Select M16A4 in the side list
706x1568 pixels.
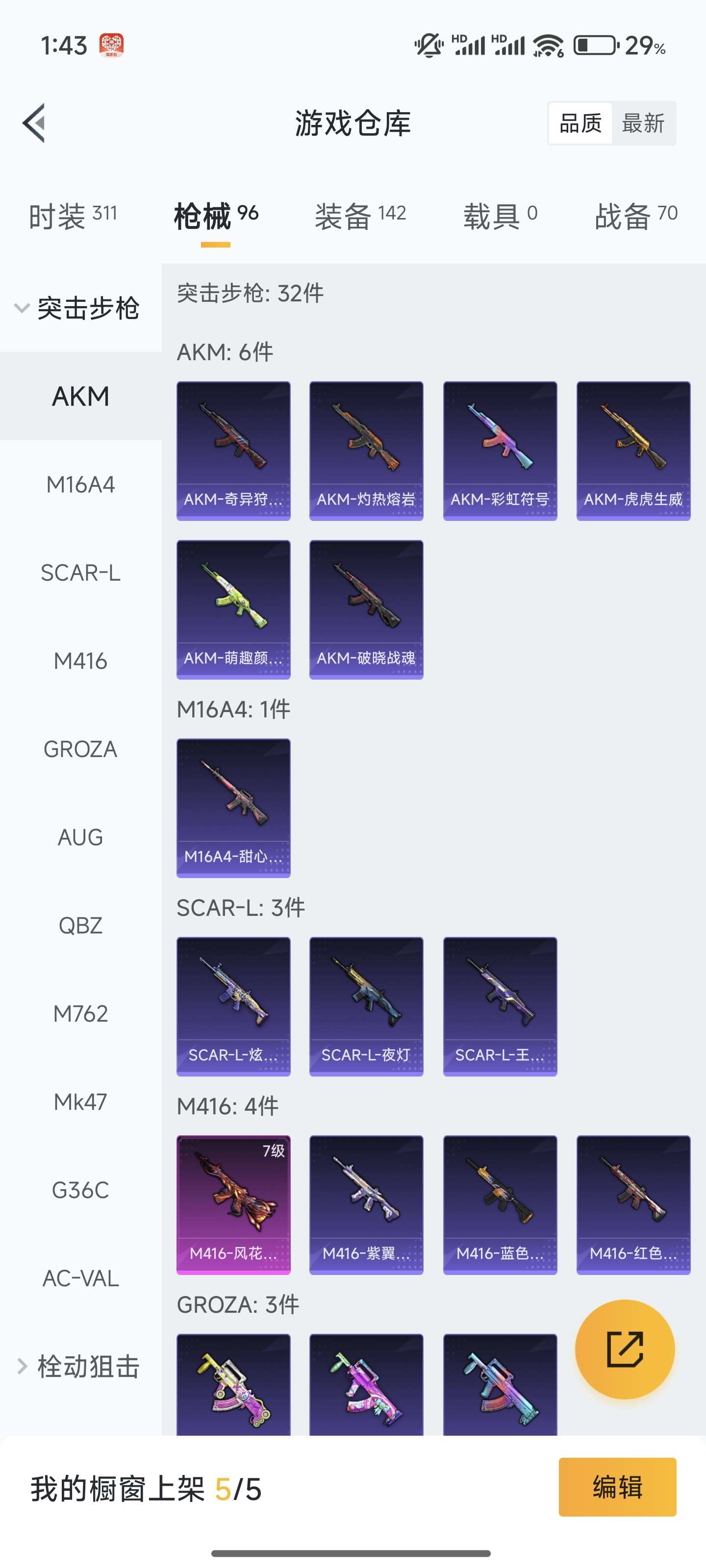(80, 485)
